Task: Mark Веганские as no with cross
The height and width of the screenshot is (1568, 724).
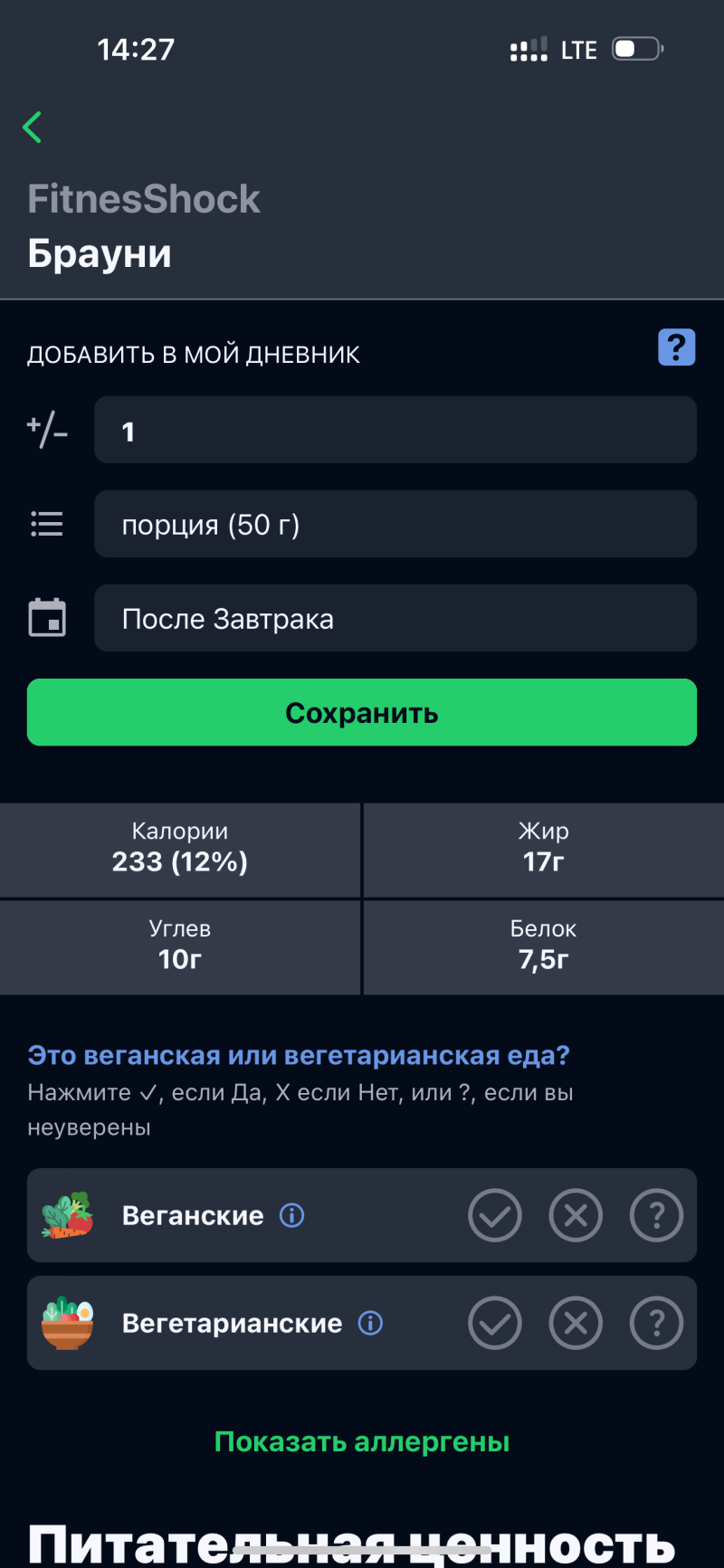Action: pos(576,1215)
